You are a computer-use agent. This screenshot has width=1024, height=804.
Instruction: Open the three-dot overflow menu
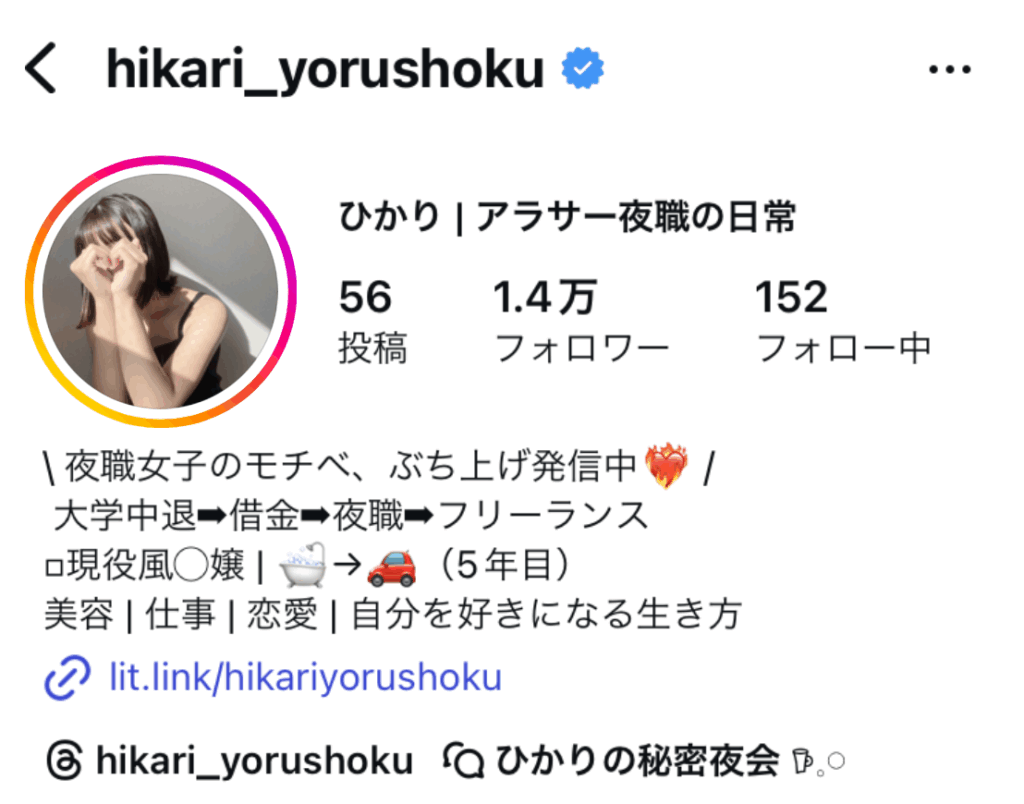point(951,70)
